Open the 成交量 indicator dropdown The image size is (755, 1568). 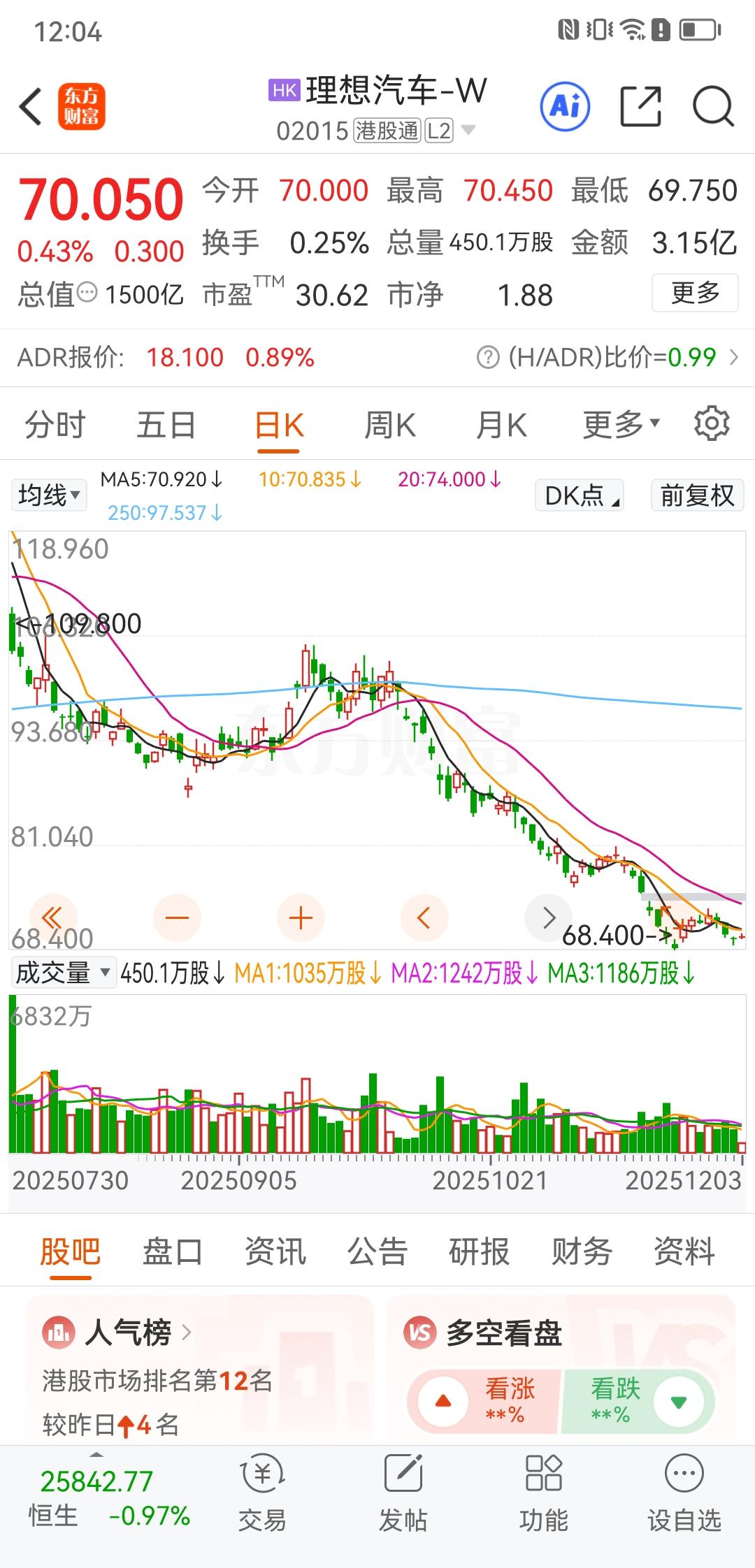[x=63, y=972]
